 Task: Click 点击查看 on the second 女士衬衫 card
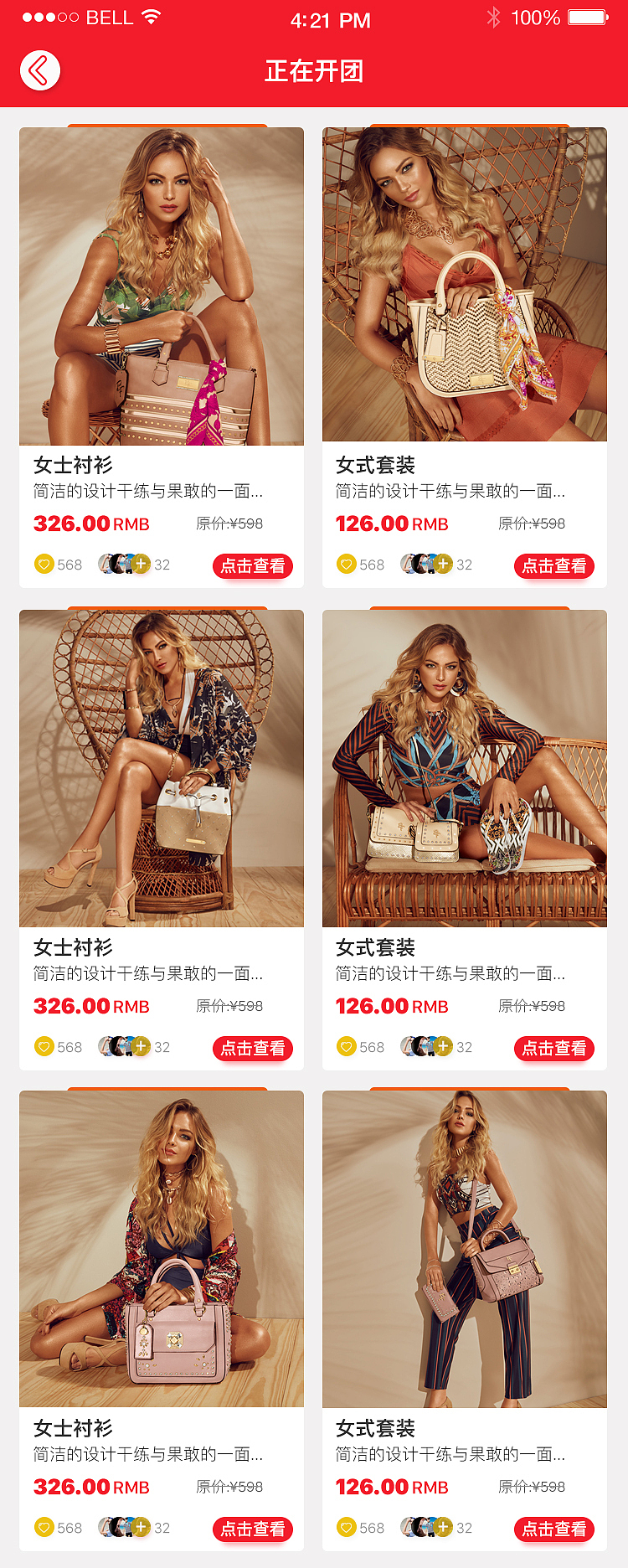point(253,1049)
